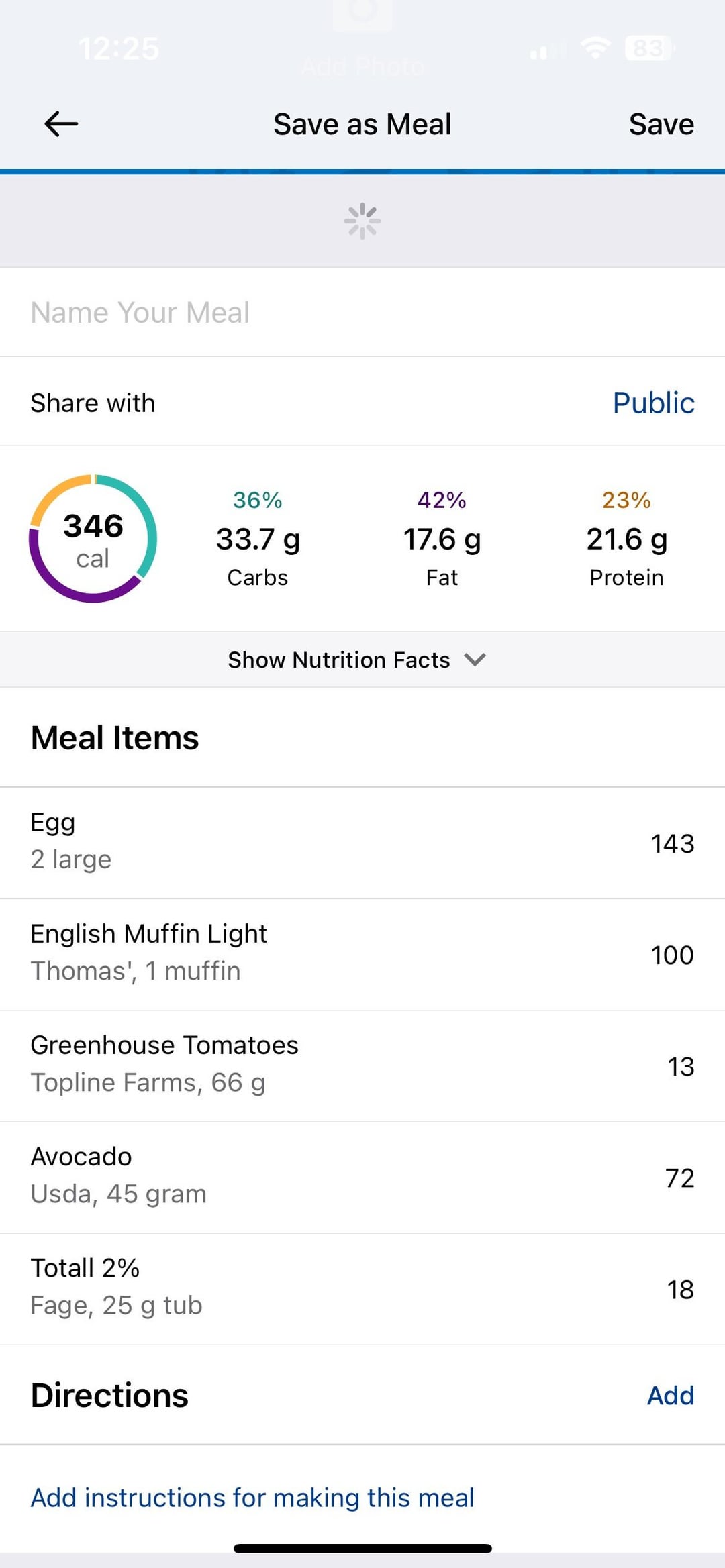725x1568 pixels.
Task: Open the Avocado meal item
Action: (362, 1177)
